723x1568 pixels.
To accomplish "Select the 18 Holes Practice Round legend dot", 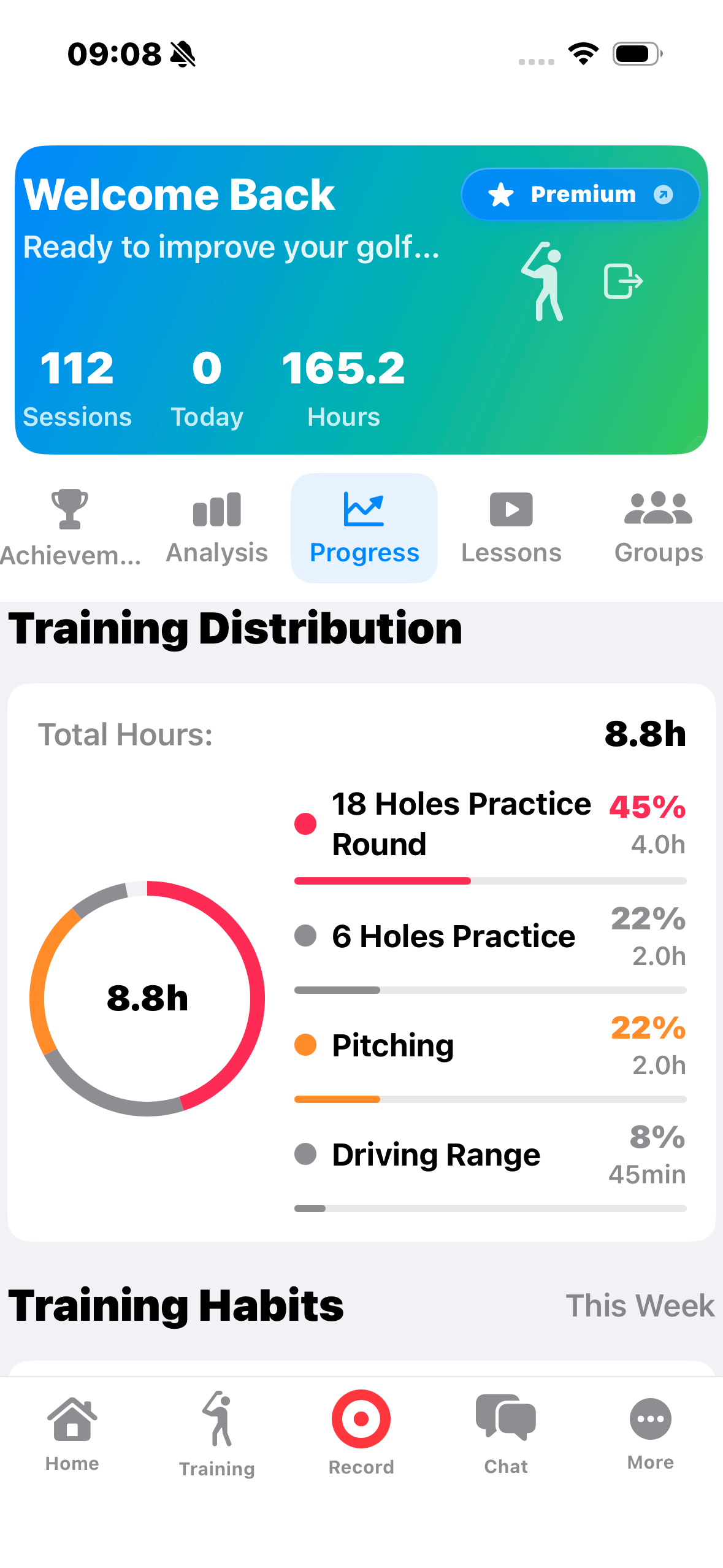I will (x=305, y=823).
